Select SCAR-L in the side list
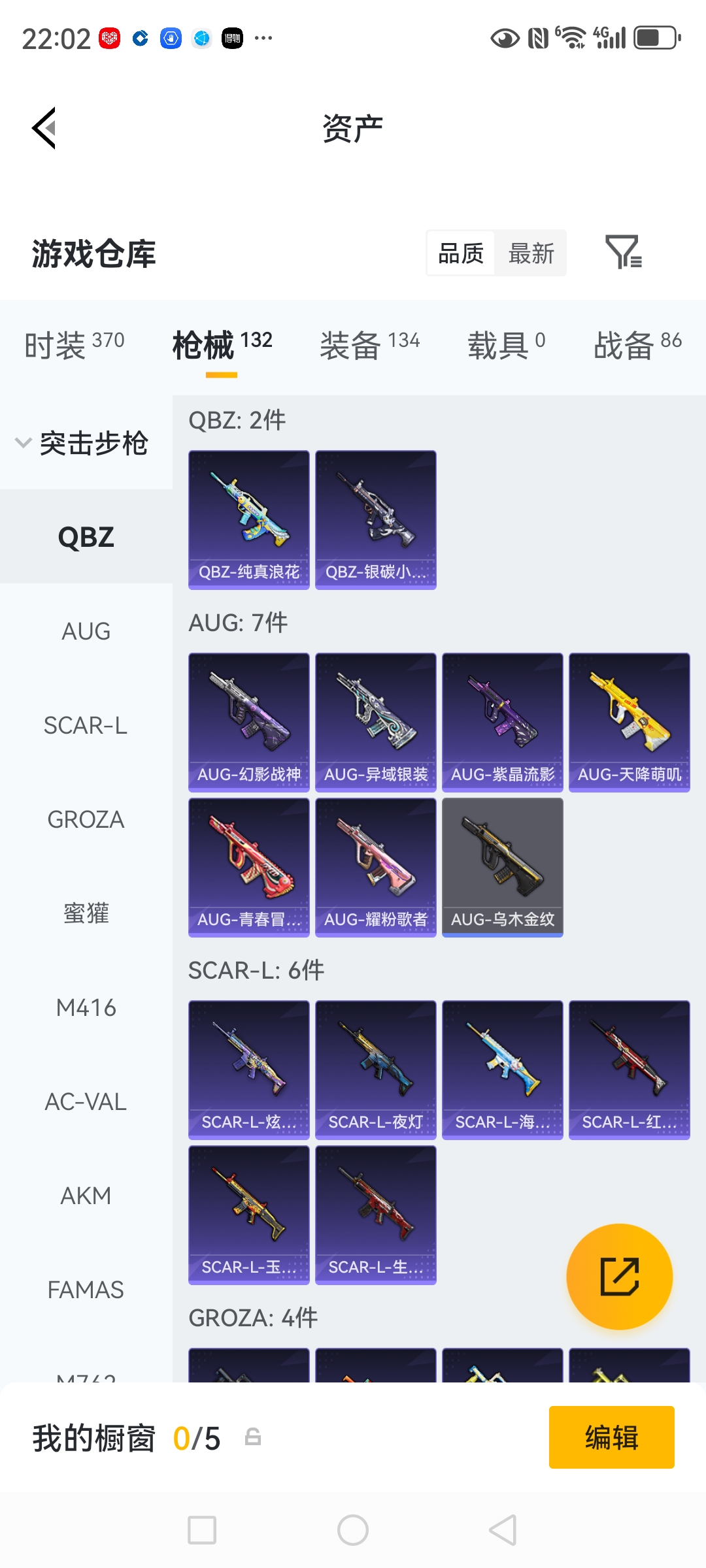Image resolution: width=706 pixels, height=1568 pixels. coord(86,725)
